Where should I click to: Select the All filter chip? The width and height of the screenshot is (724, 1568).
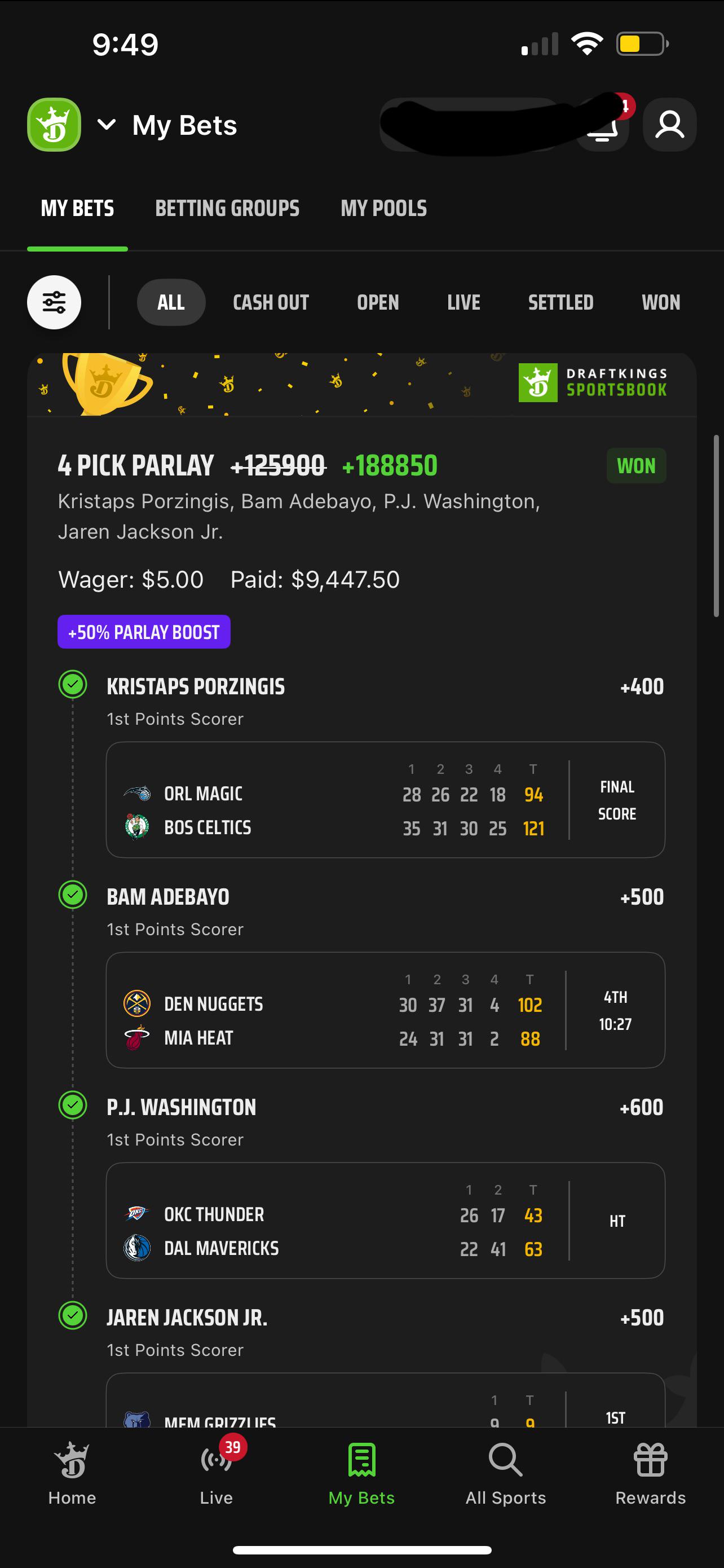[171, 302]
